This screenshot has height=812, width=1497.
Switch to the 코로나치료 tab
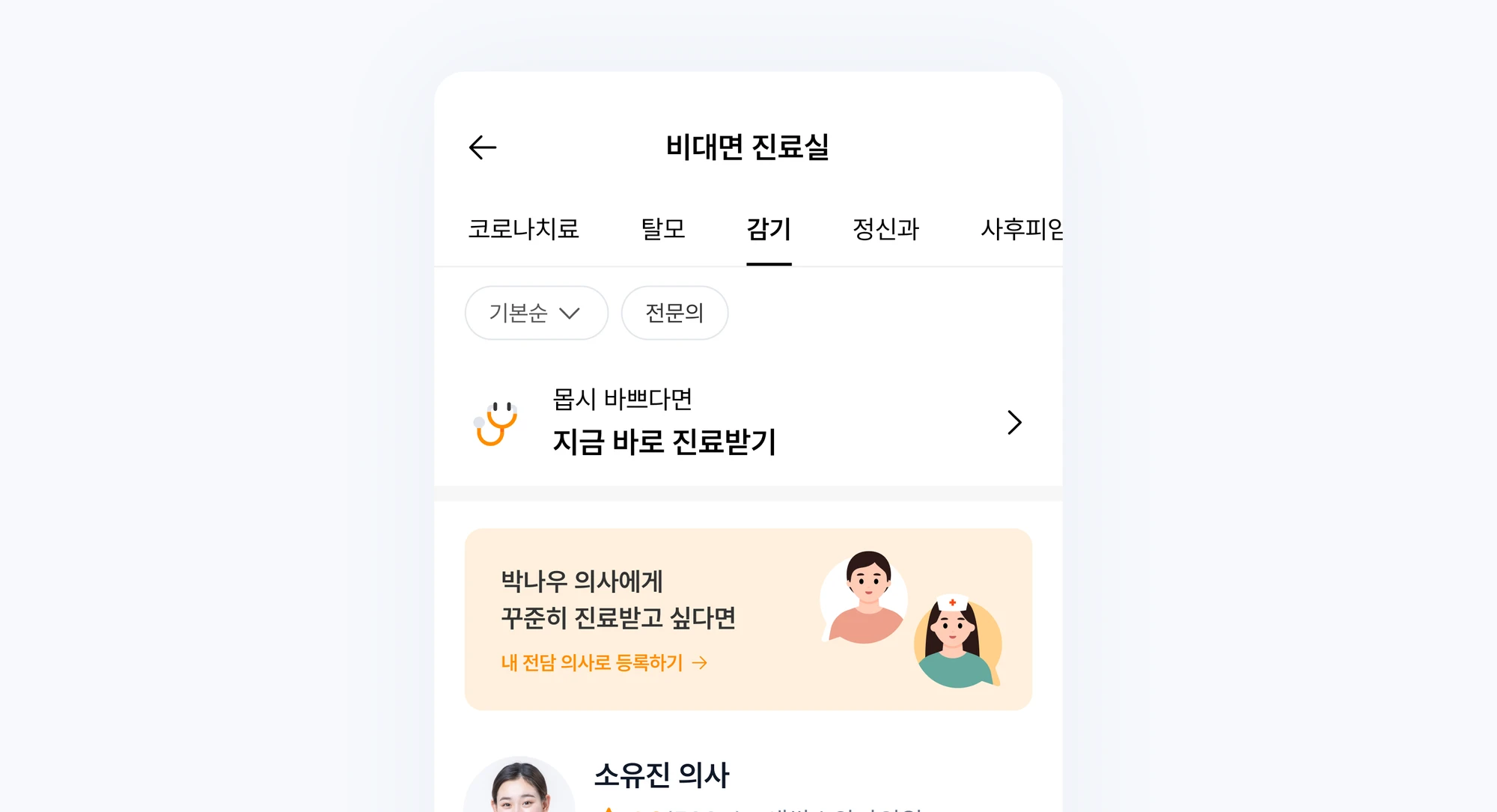523,229
